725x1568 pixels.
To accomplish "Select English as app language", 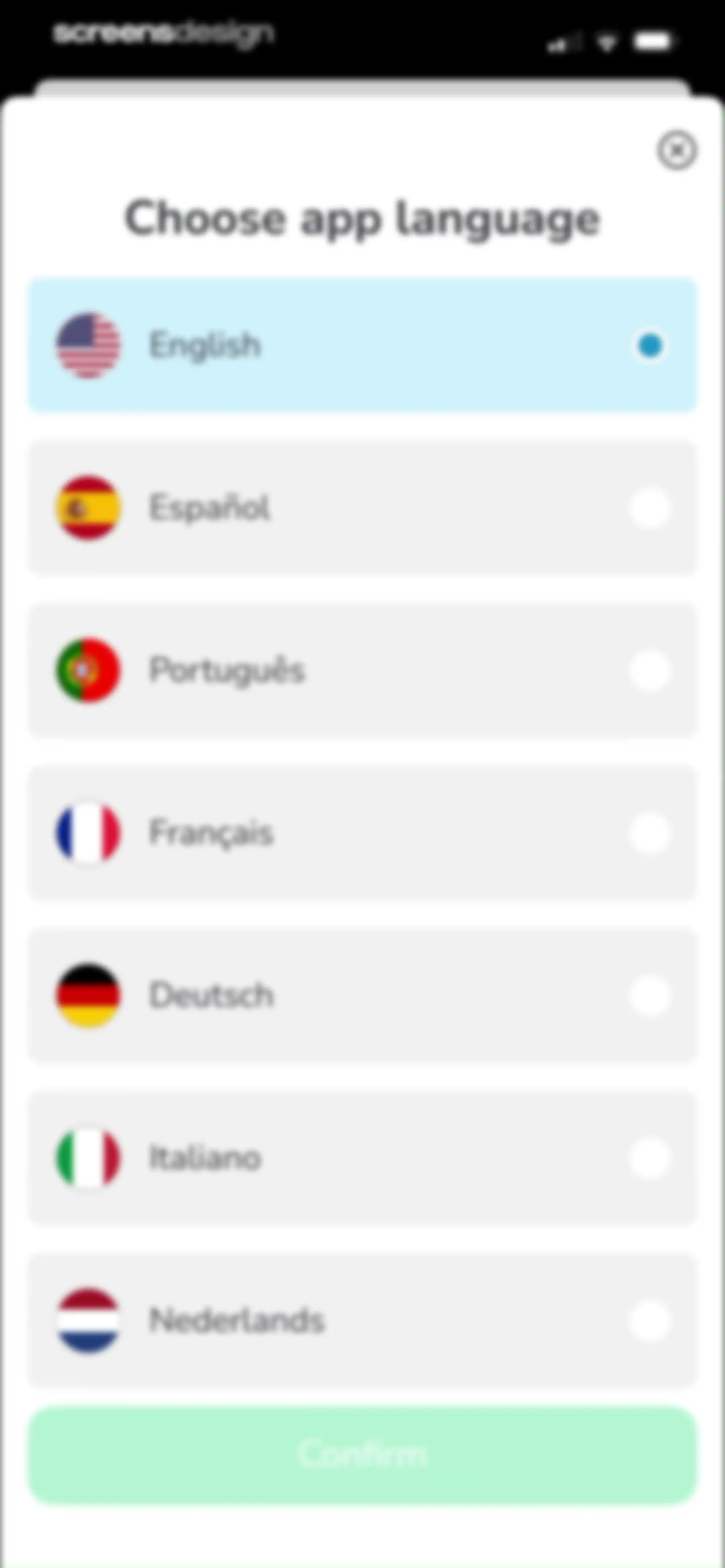I will (x=362, y=345).
